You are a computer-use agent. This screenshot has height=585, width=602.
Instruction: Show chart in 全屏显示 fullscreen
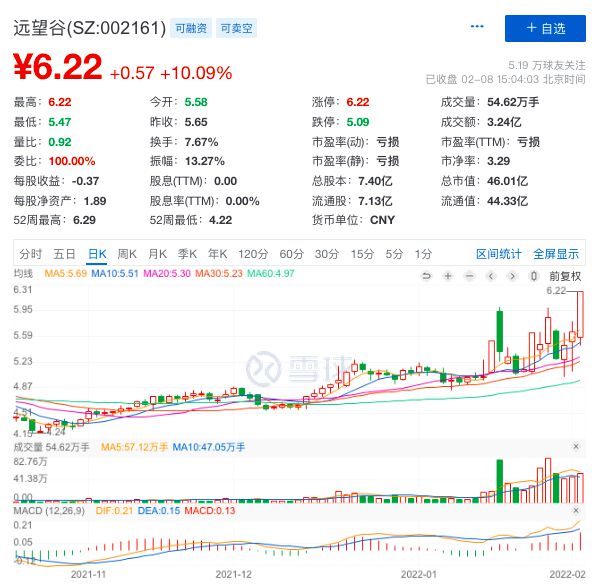(555, 254)
